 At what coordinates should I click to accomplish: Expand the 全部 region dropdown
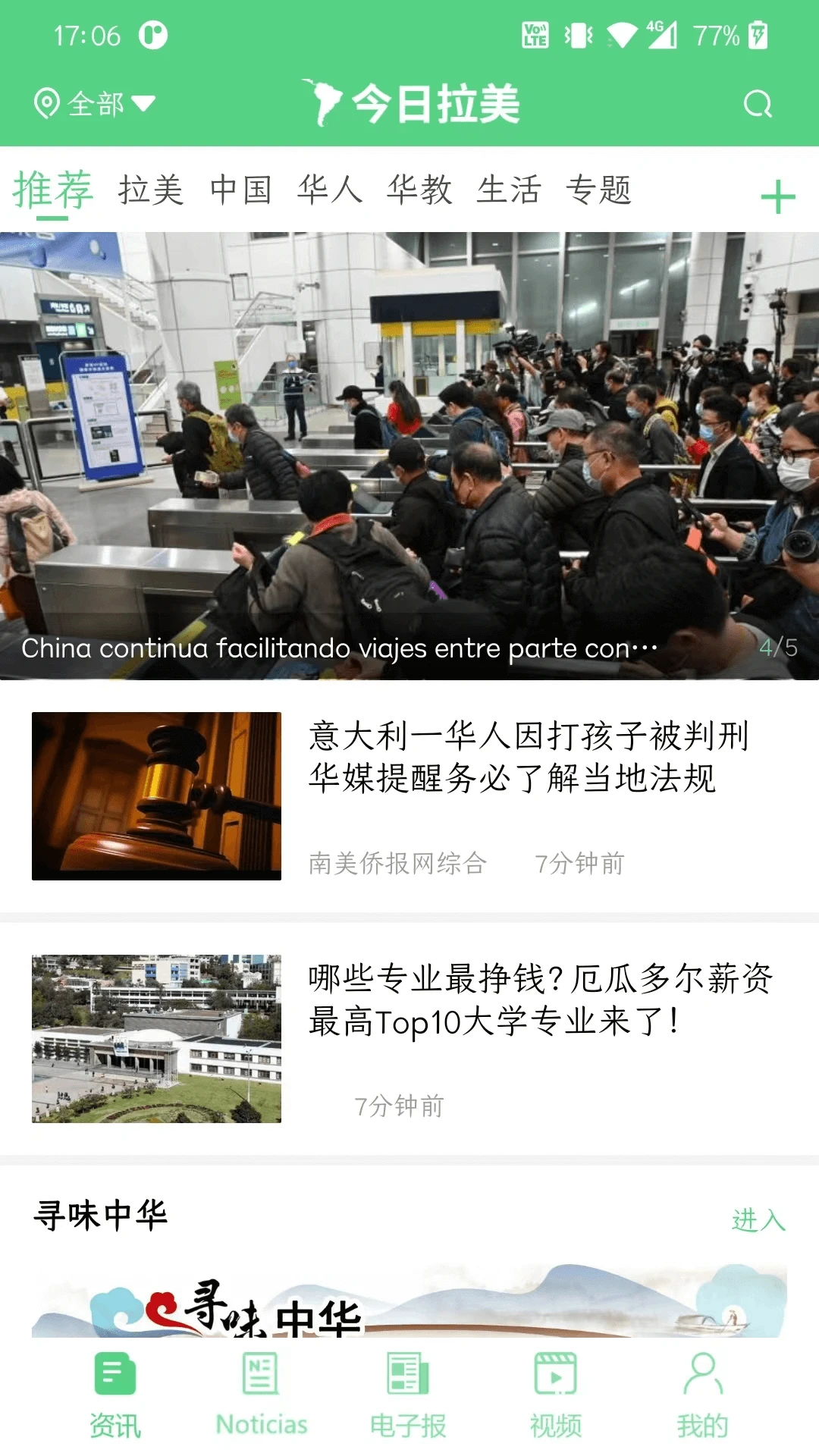click(x=95, y=104)
